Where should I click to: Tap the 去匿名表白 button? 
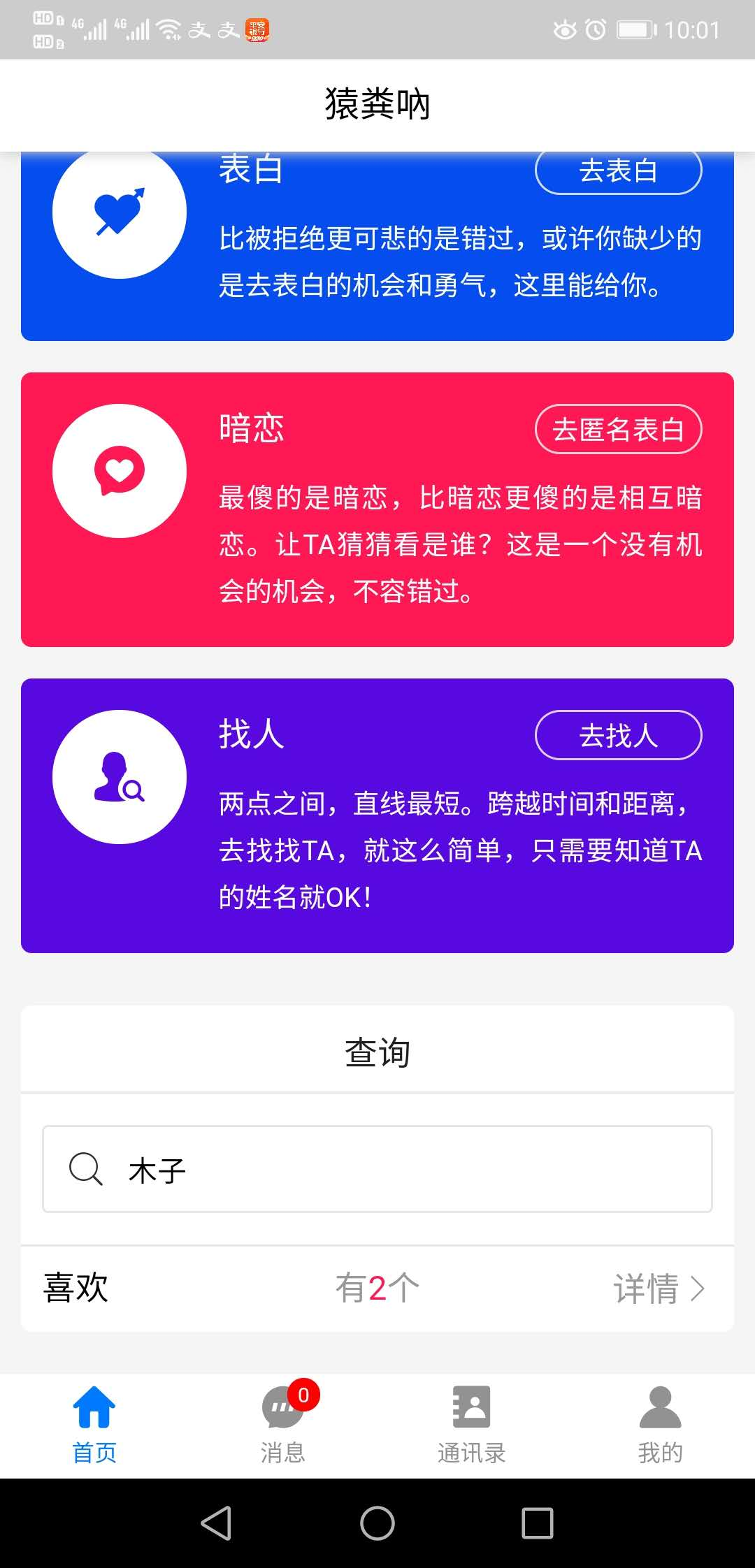618,429
